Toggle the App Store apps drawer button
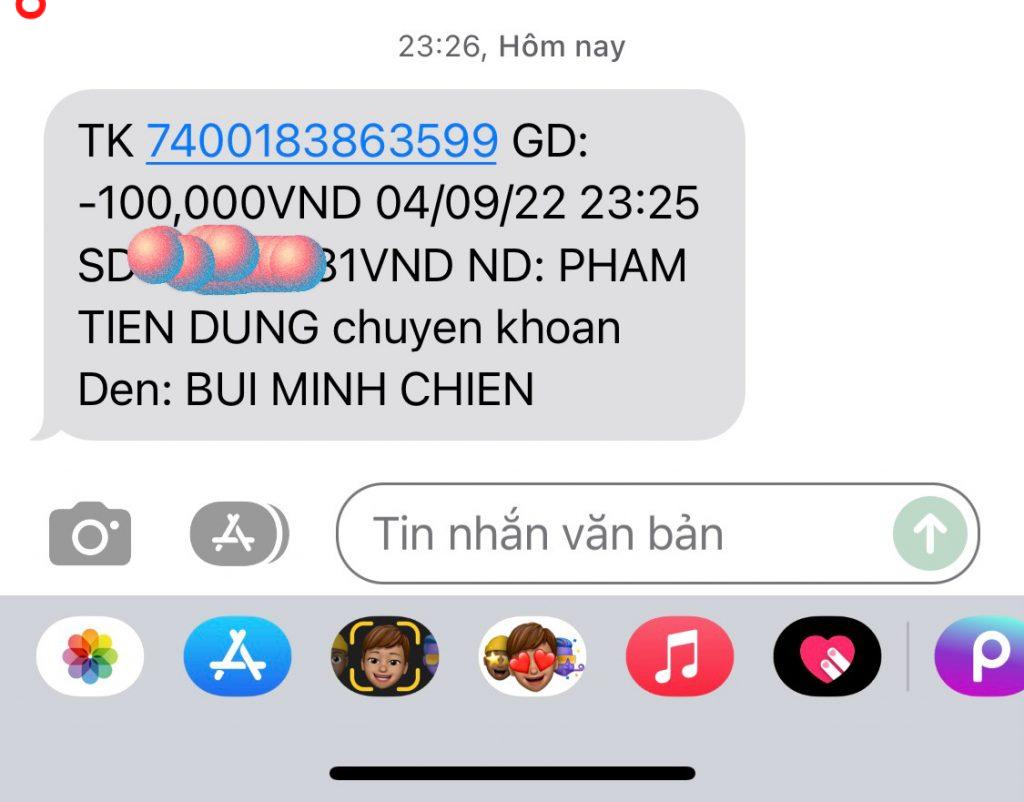The height and width of the screenshot is (802, 1024). [238, 534]
